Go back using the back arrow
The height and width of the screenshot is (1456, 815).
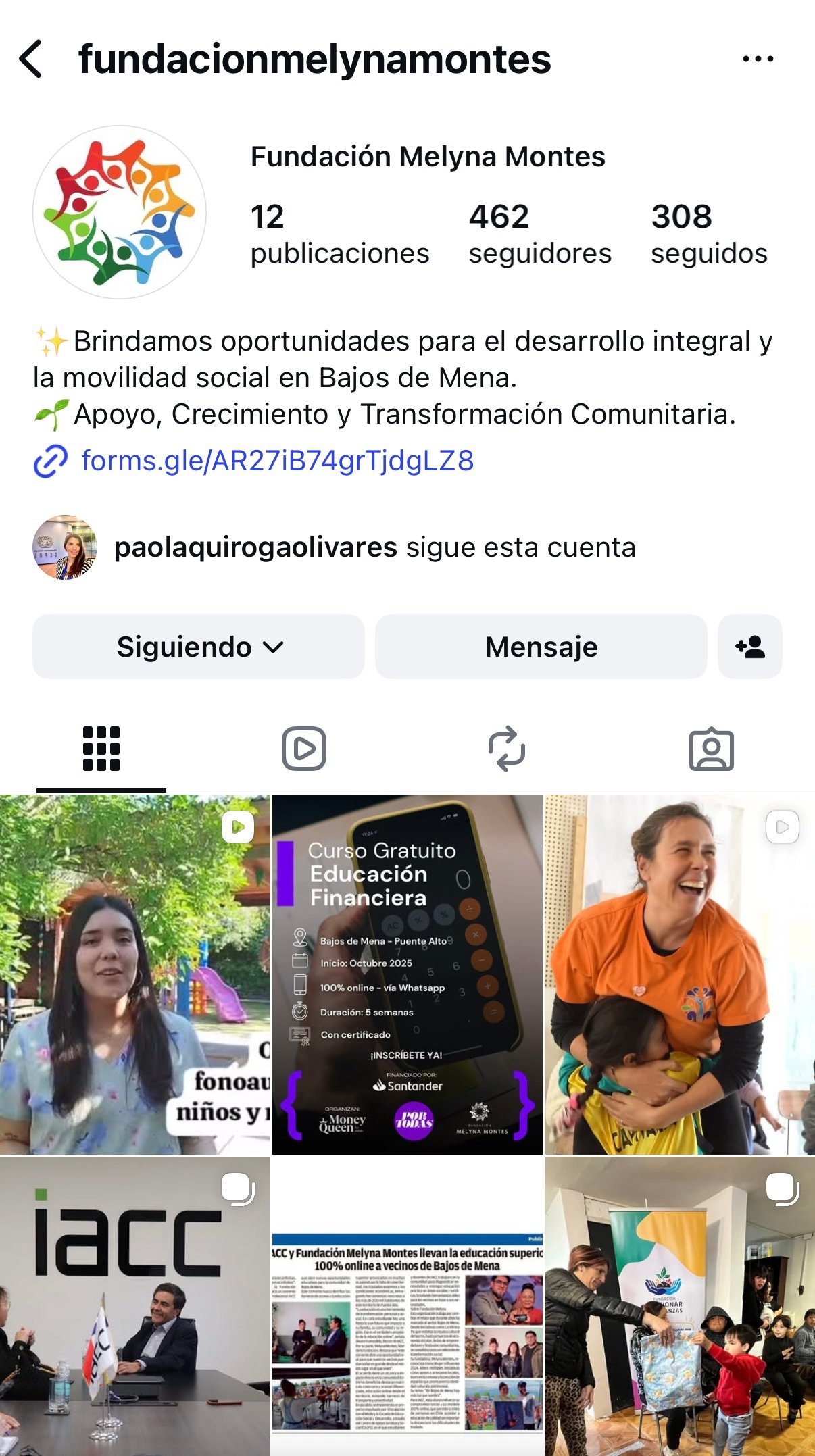[32, 59]
